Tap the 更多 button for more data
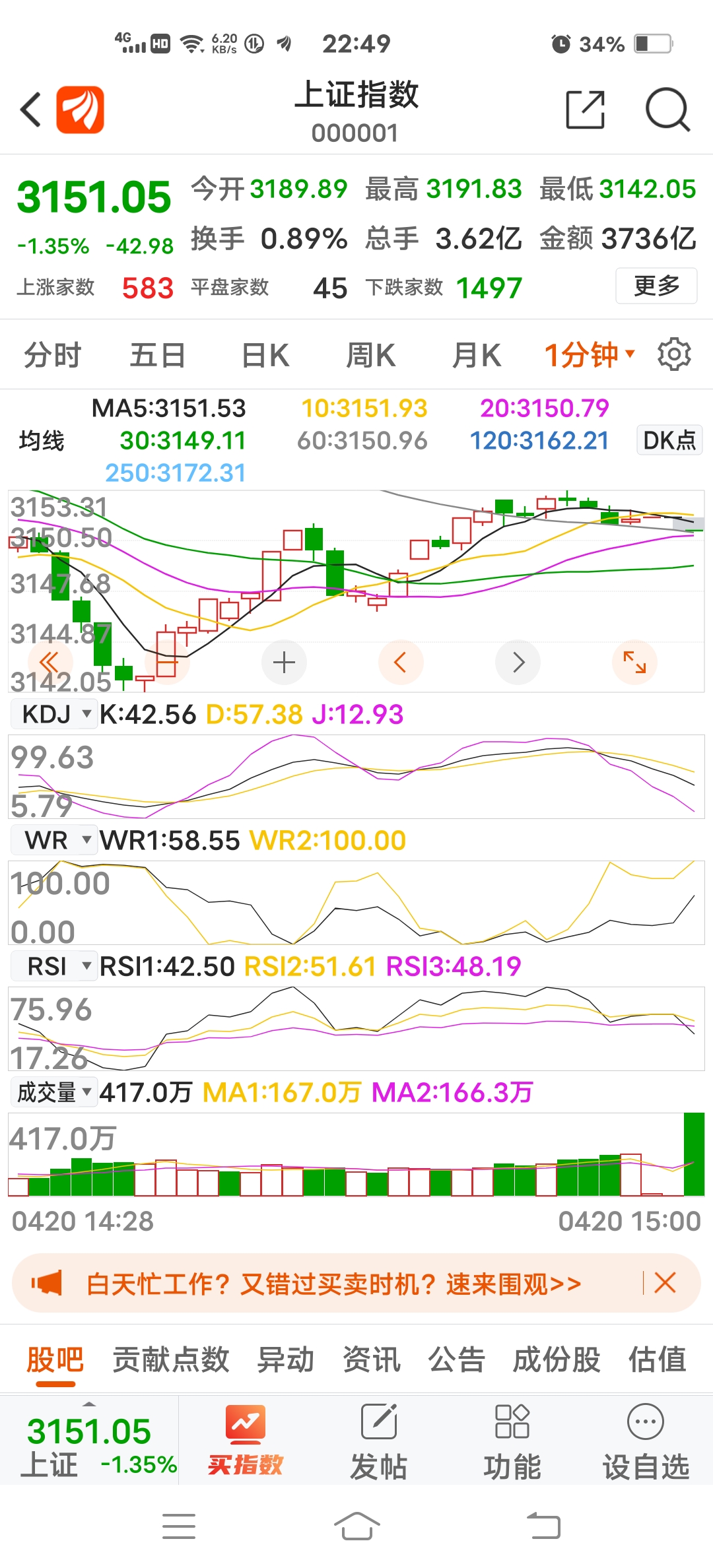 656,286
